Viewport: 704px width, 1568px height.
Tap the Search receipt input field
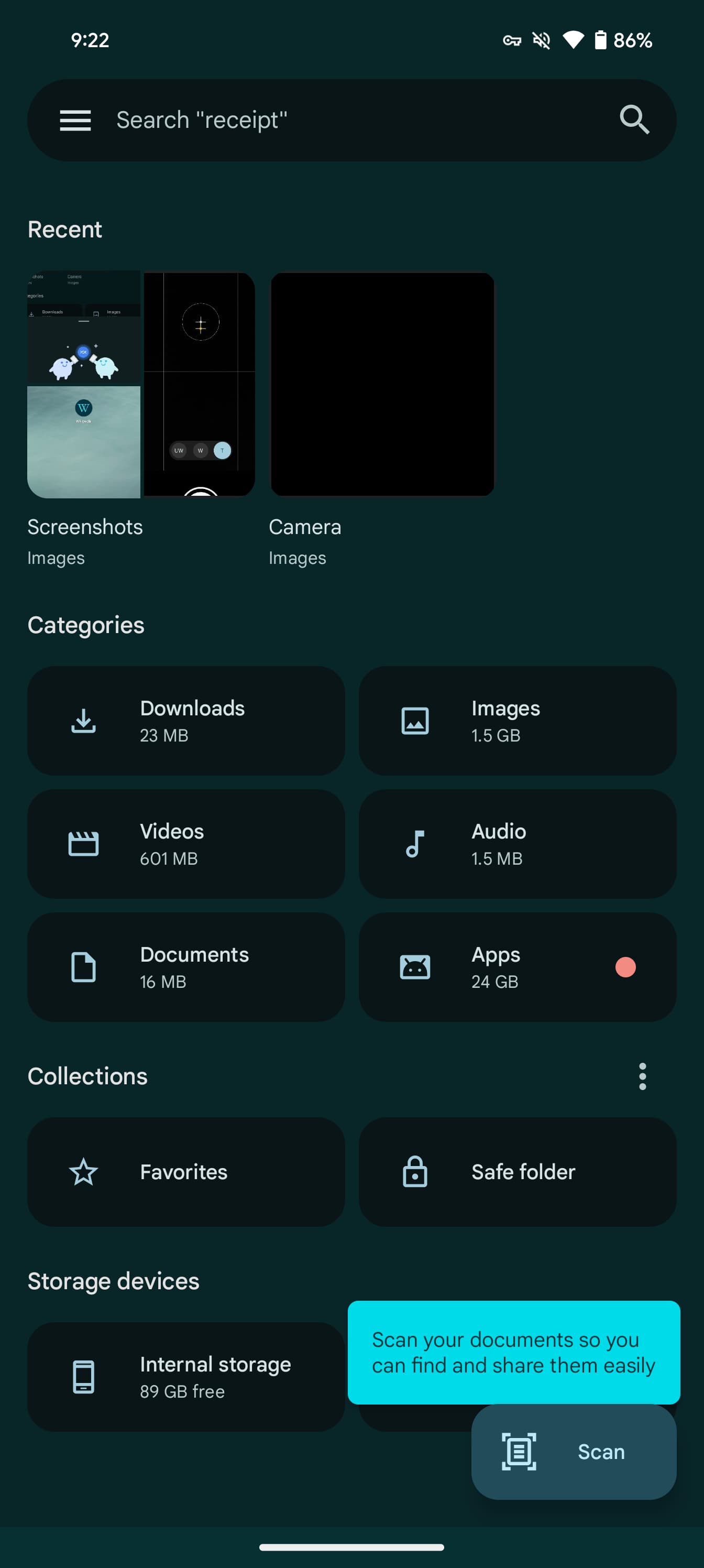(304, 120)
